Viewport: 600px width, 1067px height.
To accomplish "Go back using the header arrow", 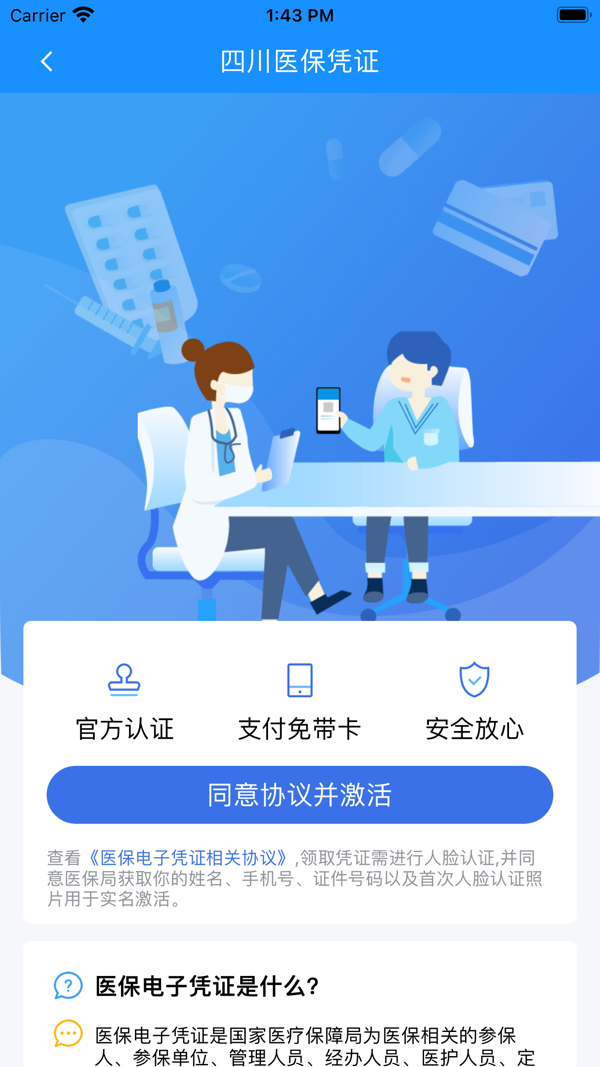I will pos(46,61).
